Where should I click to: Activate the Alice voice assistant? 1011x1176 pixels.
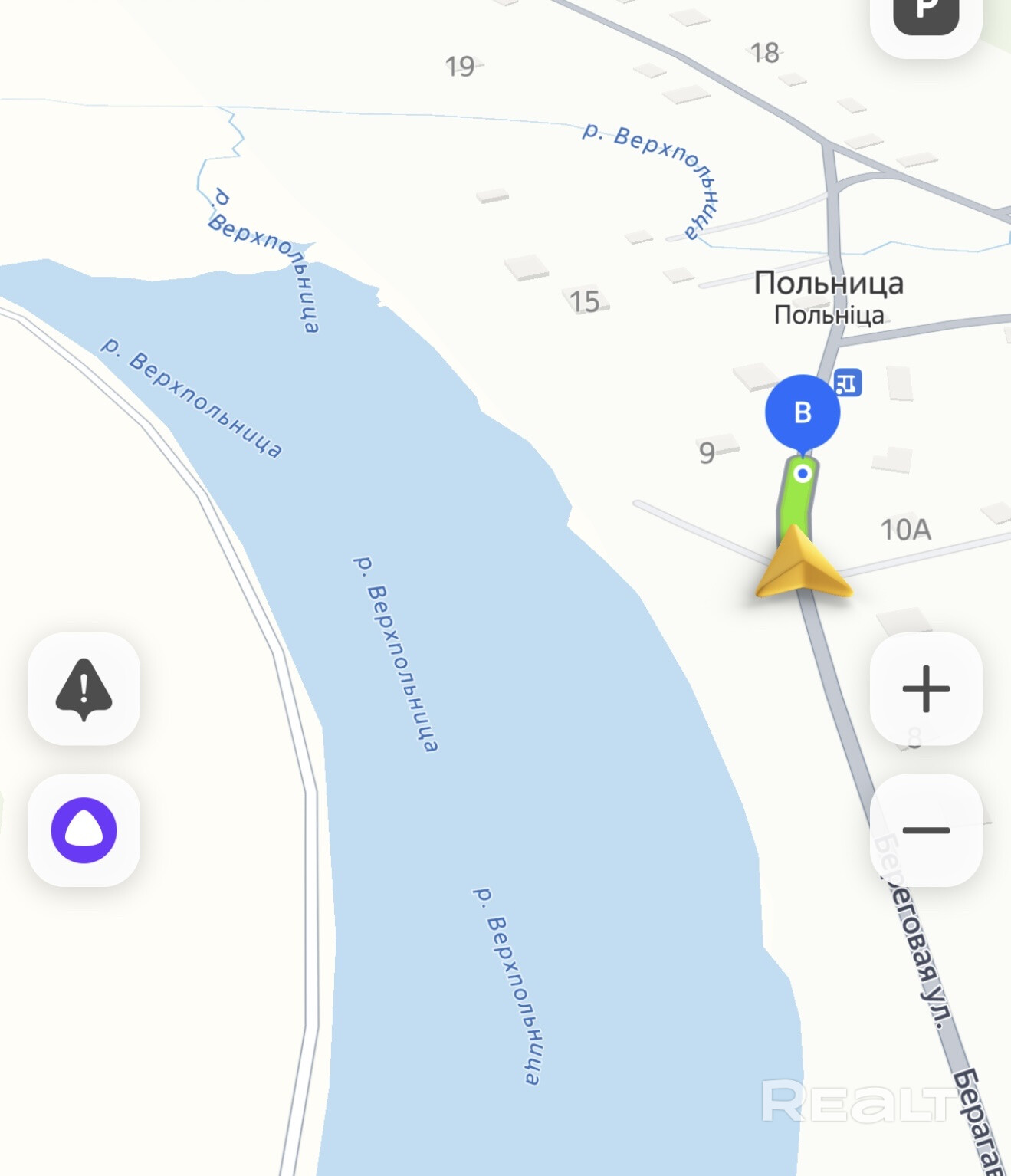[x=84, y=830]
